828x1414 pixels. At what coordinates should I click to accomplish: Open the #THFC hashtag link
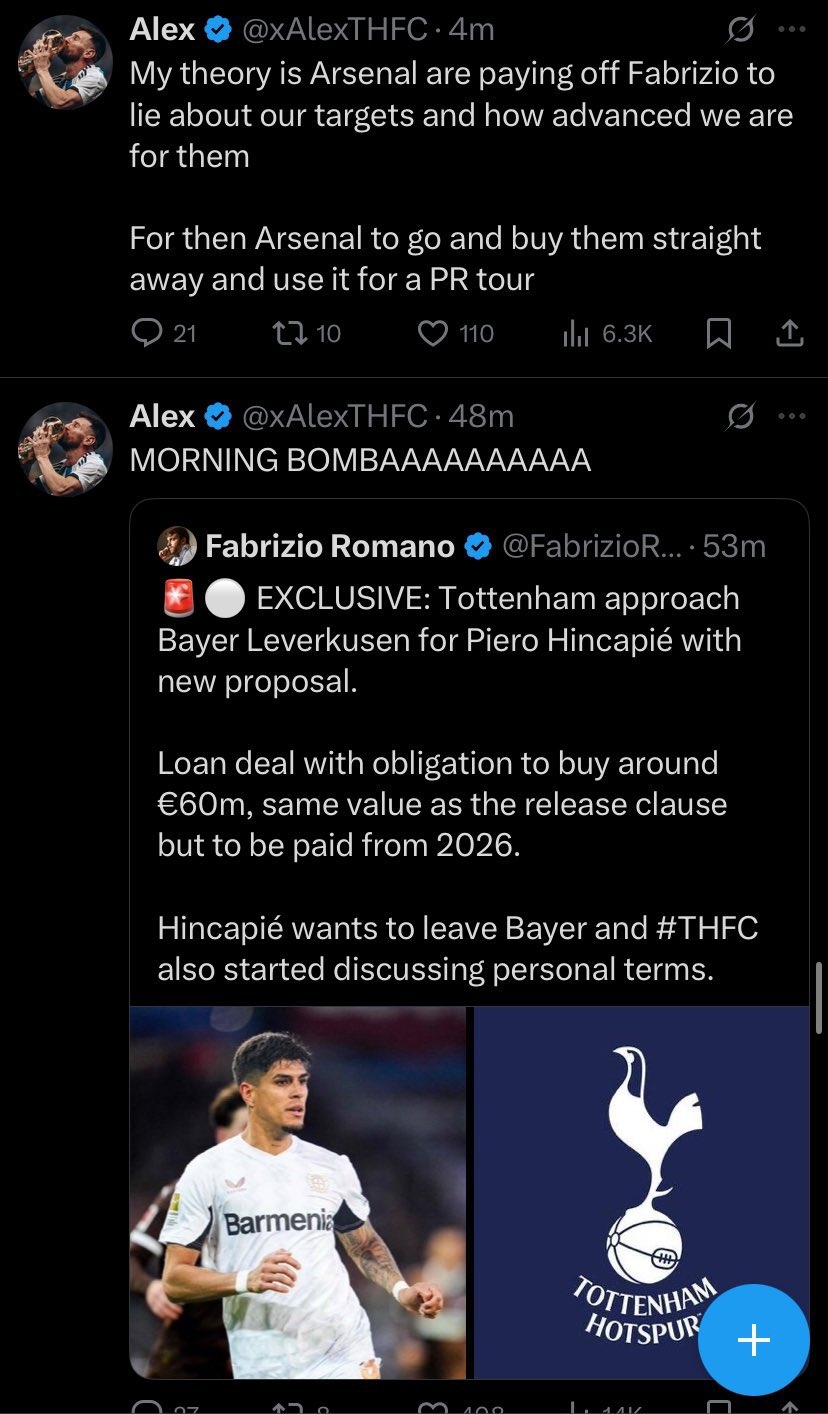click(712, 928)
